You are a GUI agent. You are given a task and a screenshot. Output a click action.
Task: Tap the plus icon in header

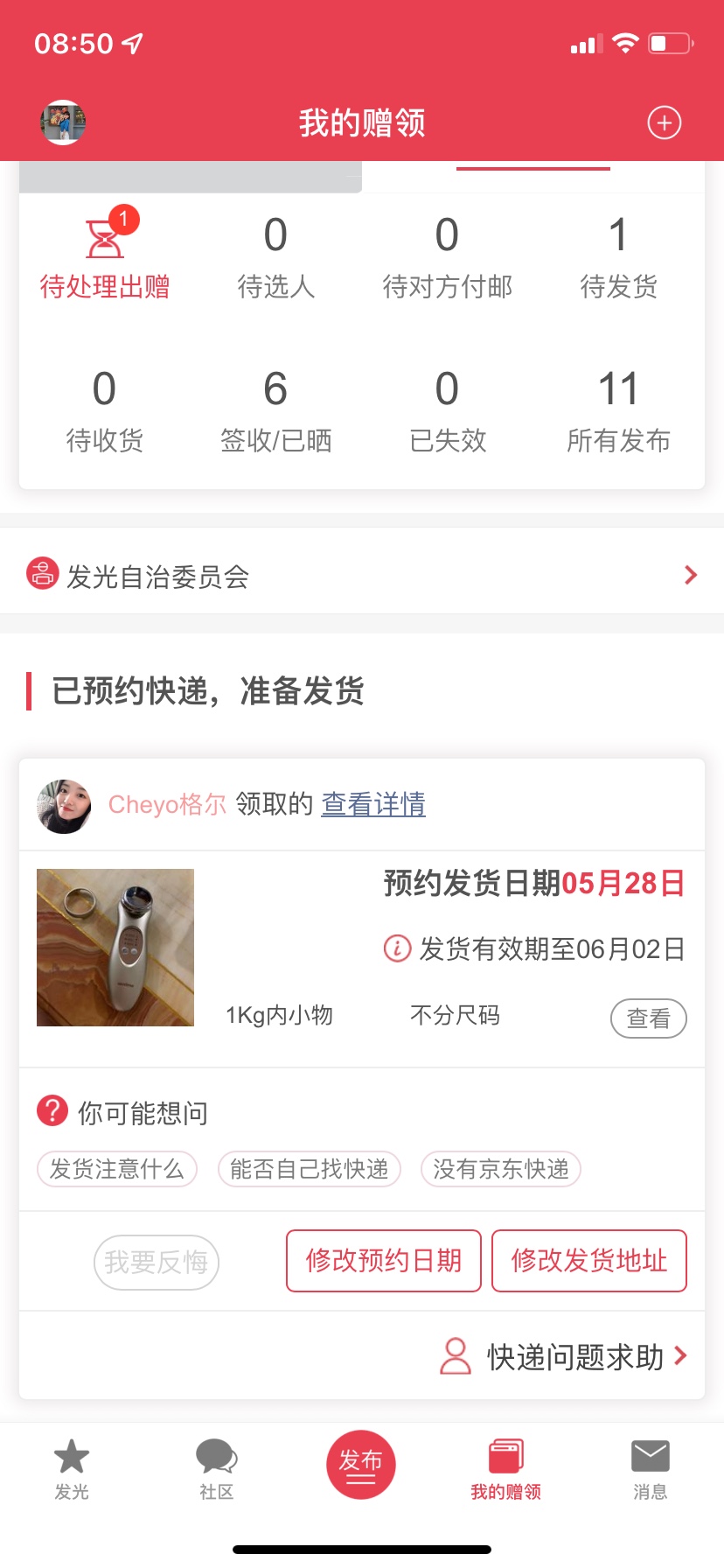click(x=664, y=123)
